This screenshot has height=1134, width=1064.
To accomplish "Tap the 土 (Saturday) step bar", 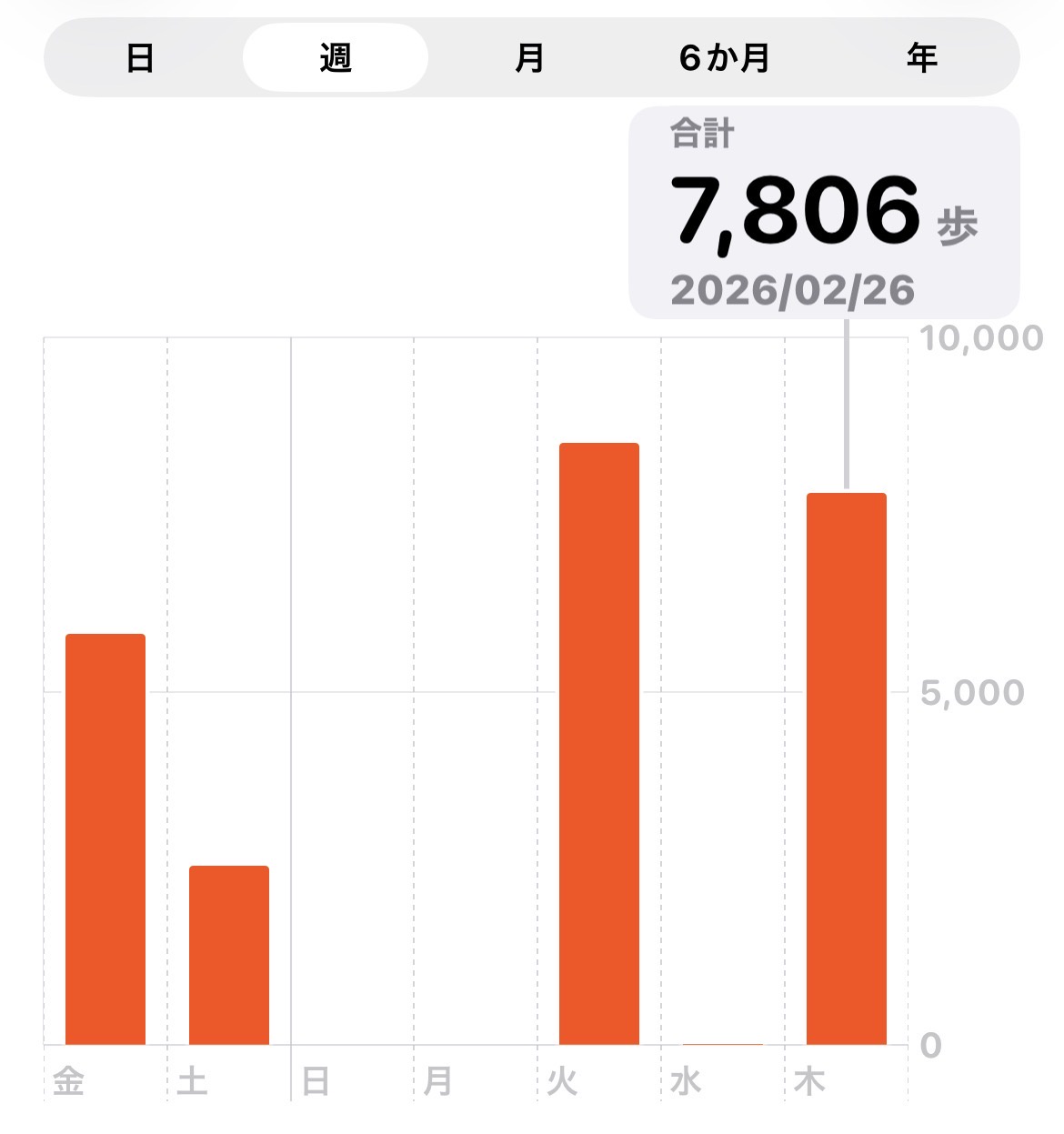I will (229, 955).
